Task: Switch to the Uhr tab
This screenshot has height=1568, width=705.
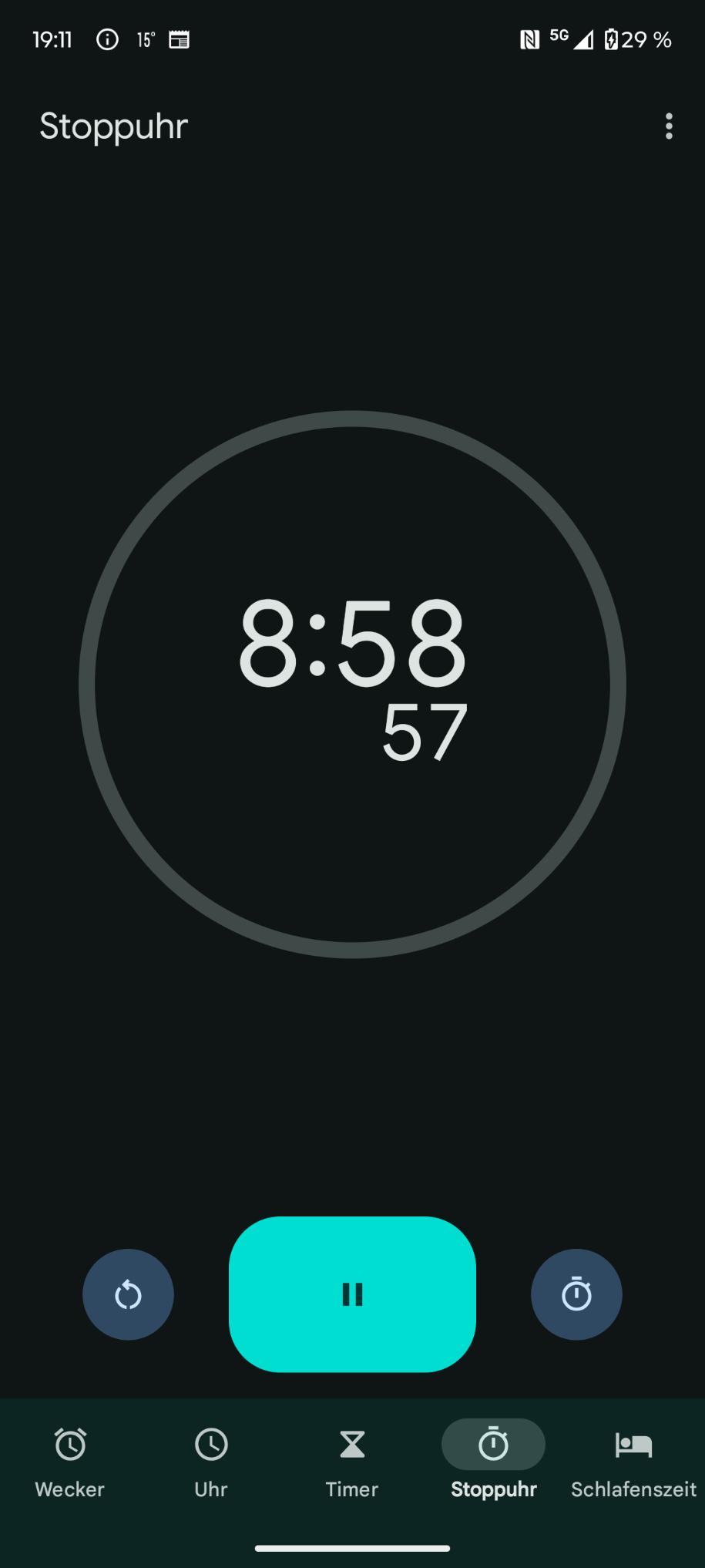Action: [211, 1462]
